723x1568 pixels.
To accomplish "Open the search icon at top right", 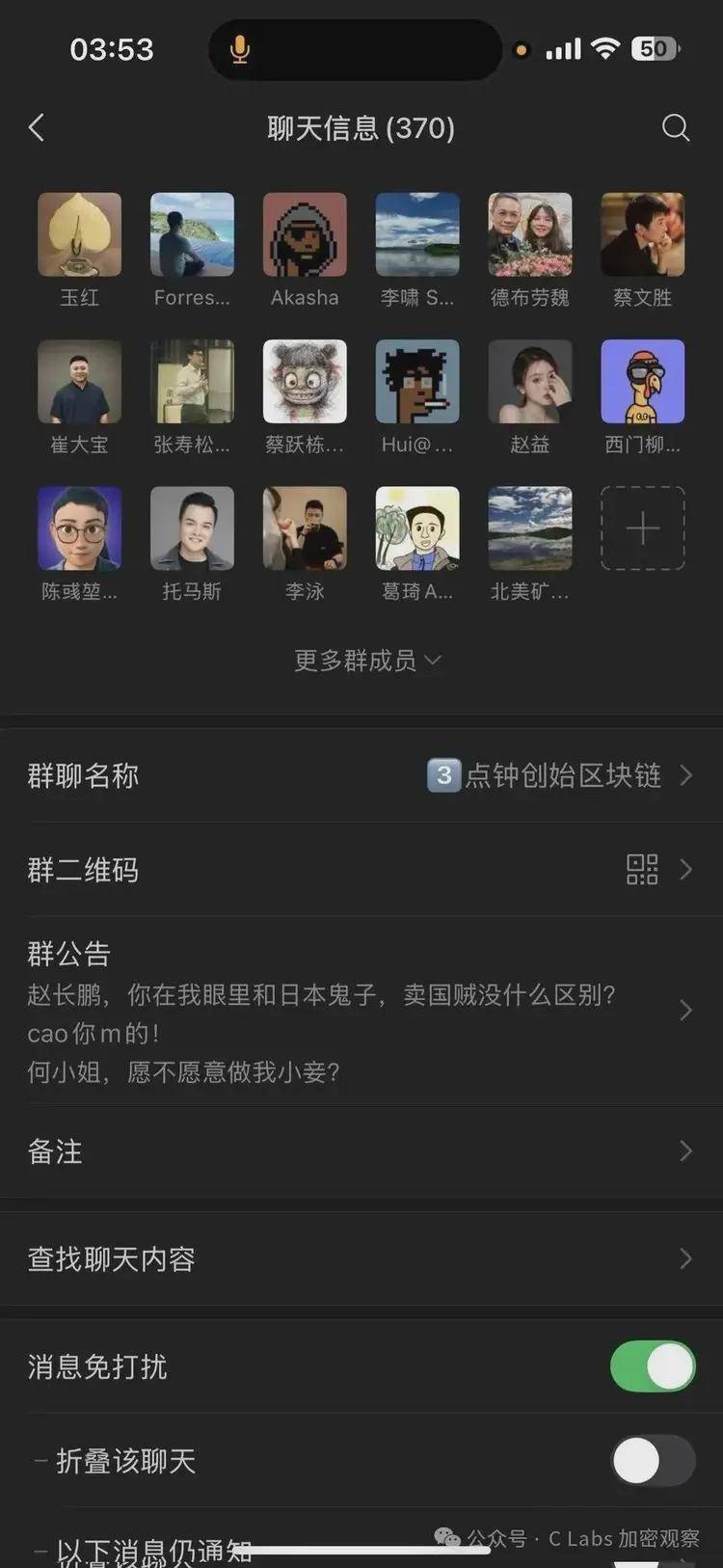I will (676, 127).
